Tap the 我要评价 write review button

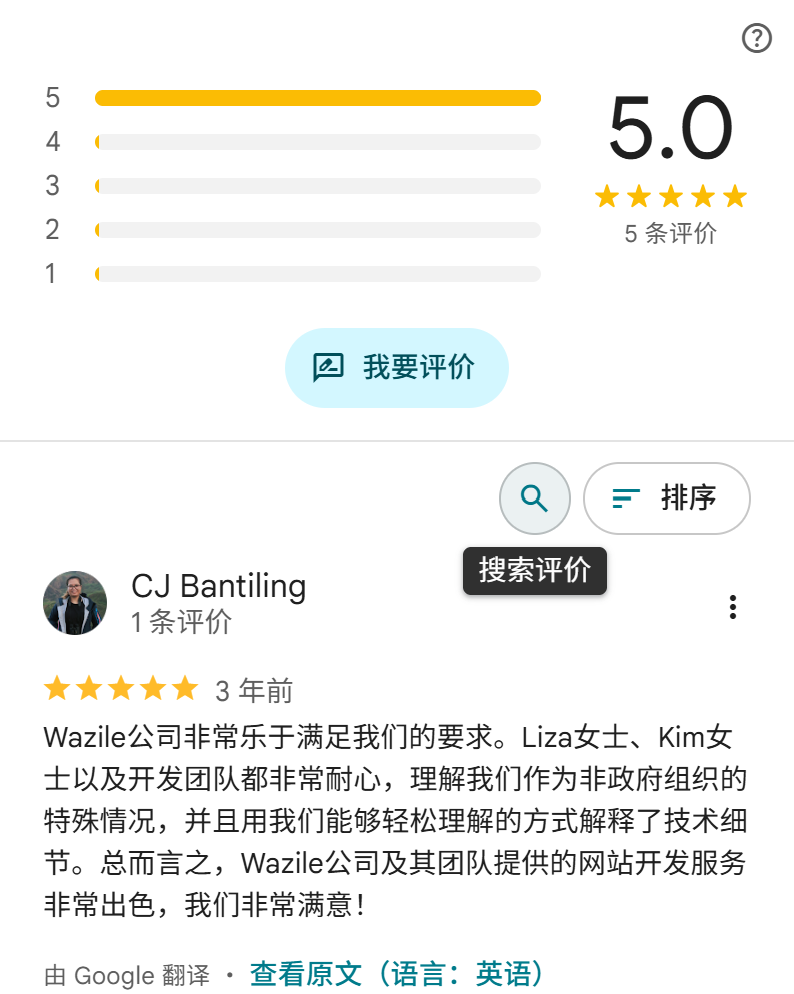coord(397,368)
